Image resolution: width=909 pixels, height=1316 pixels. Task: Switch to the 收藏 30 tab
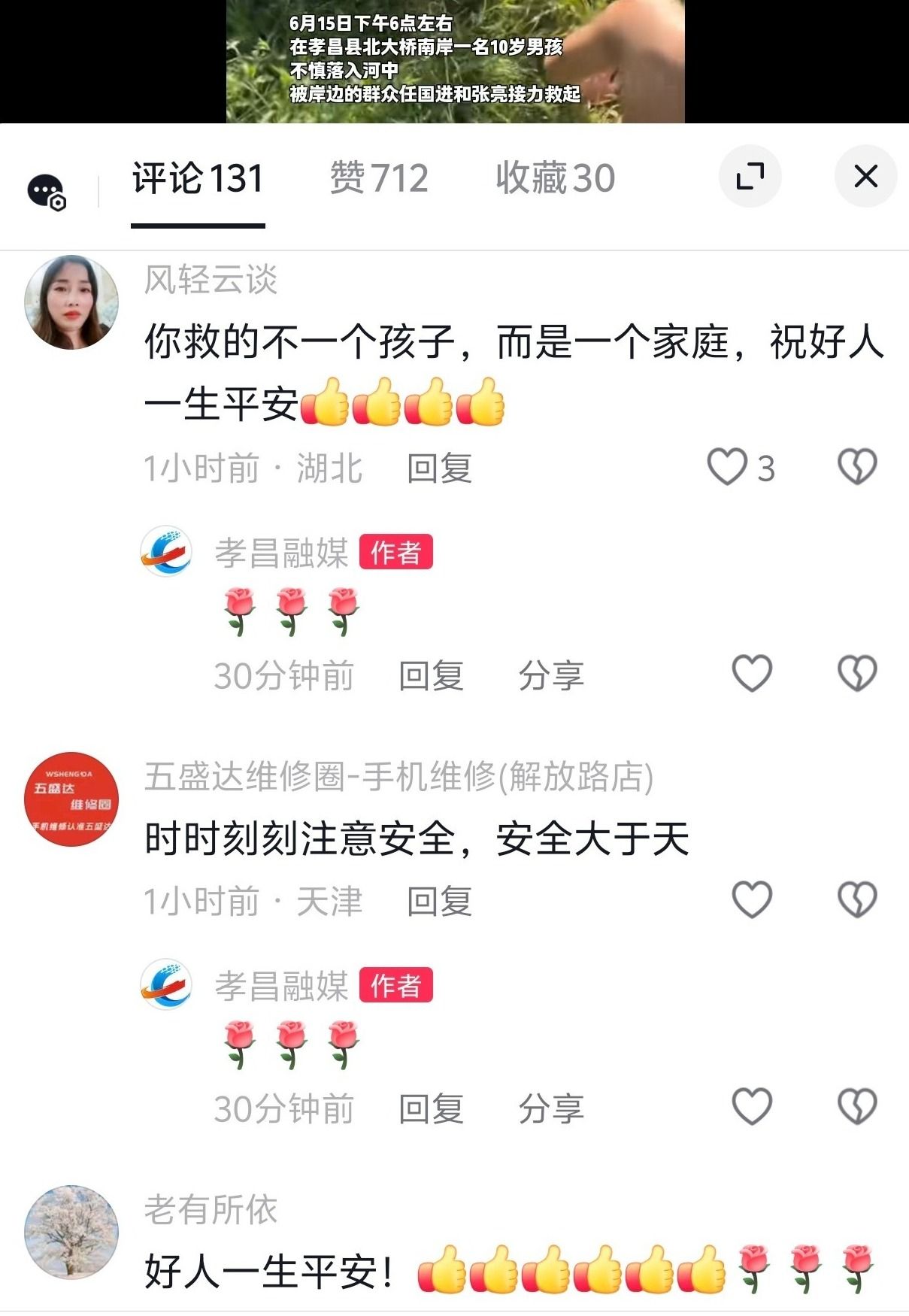click(555, 179)
